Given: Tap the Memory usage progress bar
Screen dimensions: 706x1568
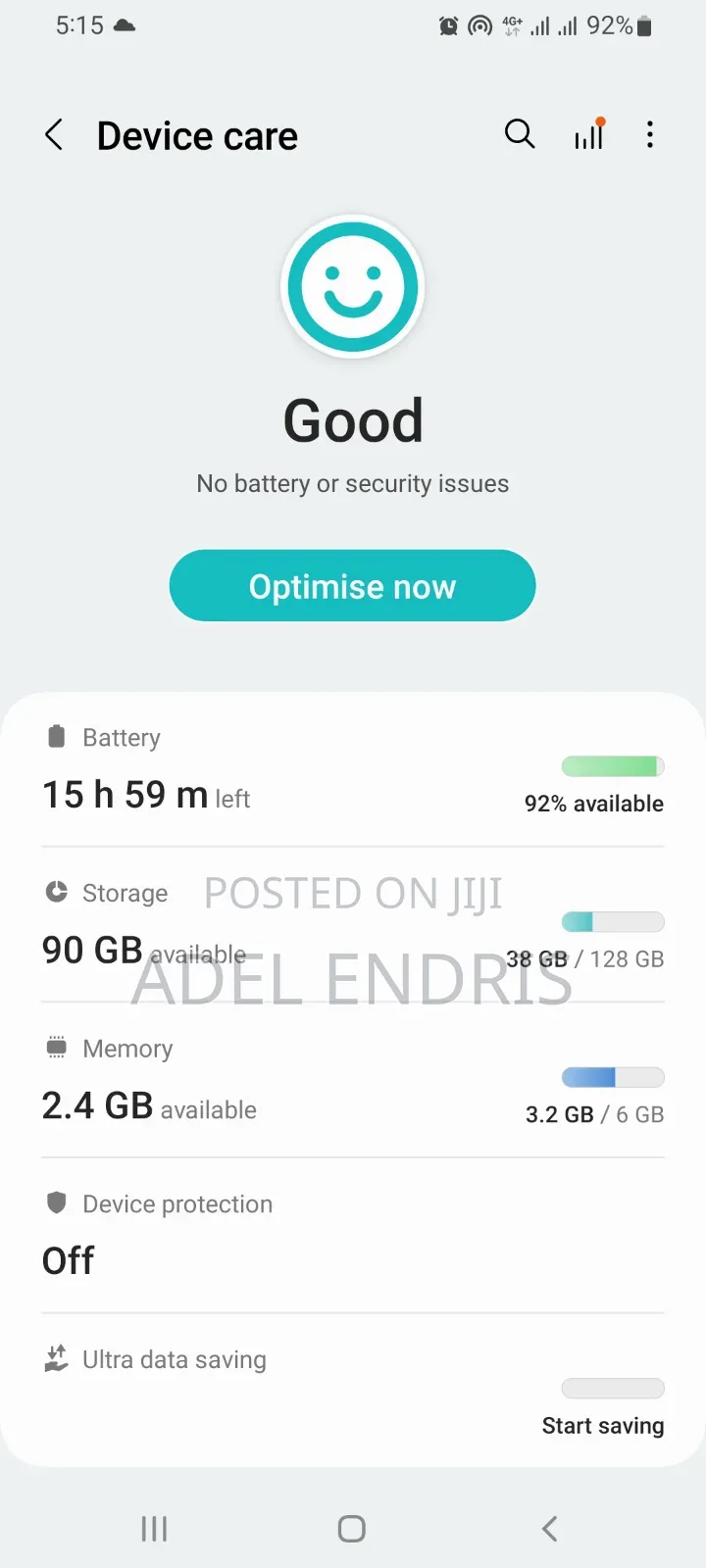Looking at the screenshot, I should (x=612, y=1076).
